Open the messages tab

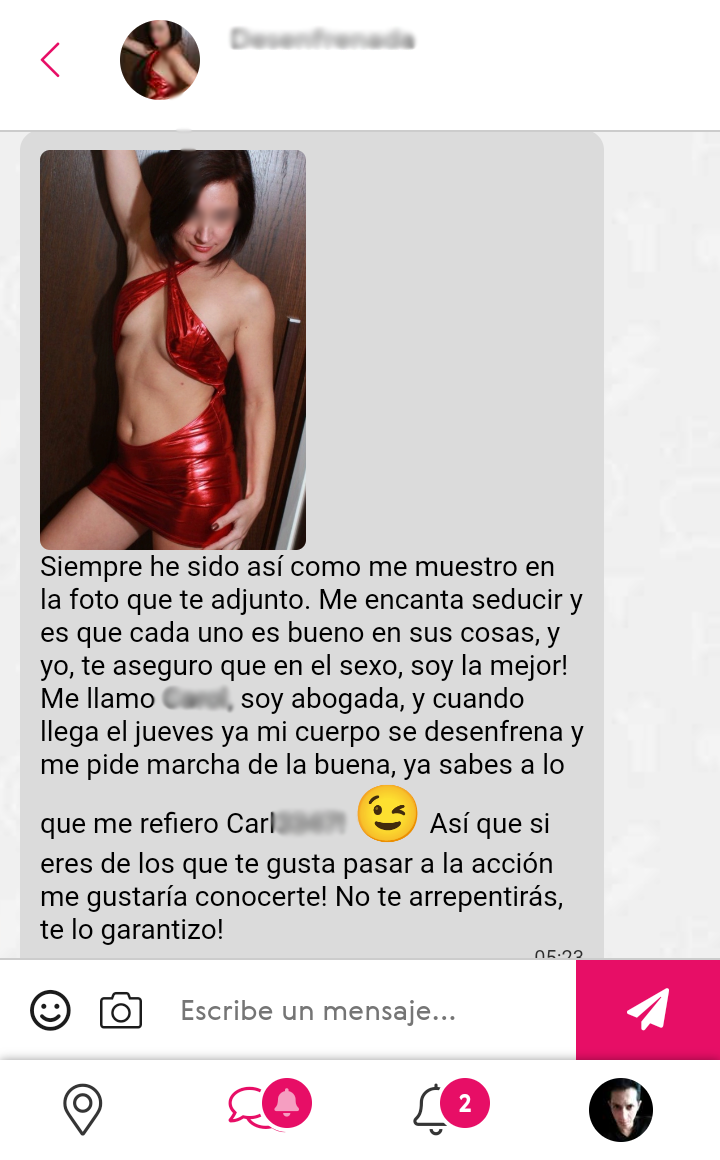coord(250,1107)
